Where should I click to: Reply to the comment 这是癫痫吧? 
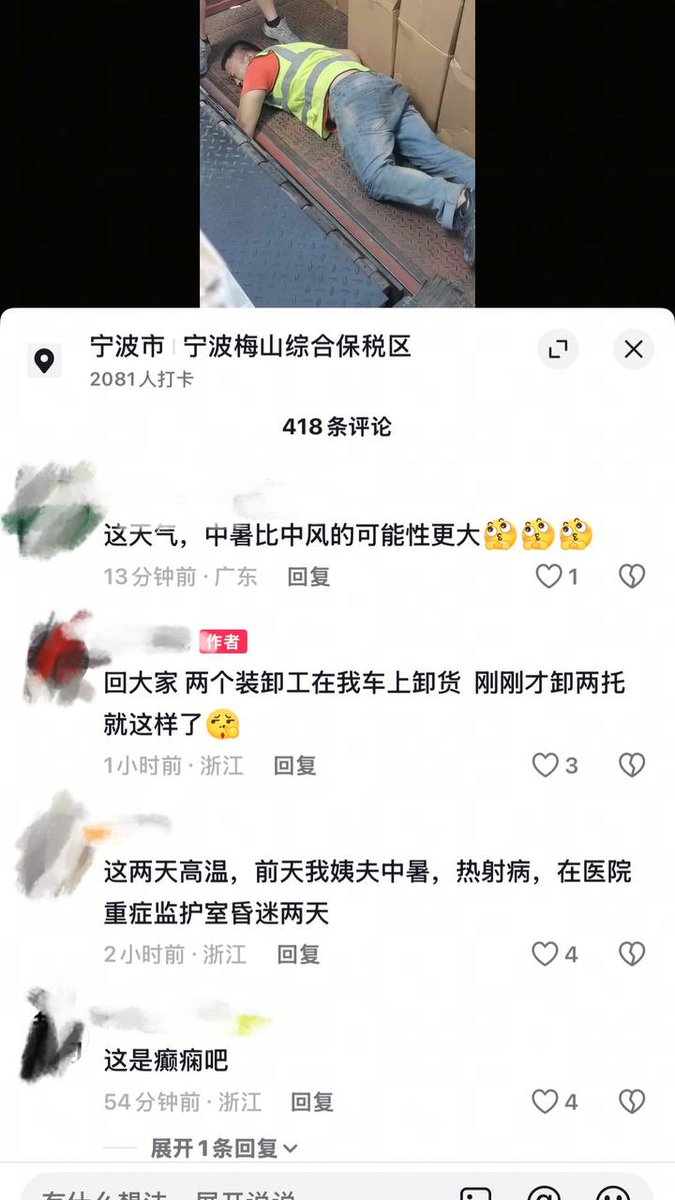click(x=312, y=1102)
